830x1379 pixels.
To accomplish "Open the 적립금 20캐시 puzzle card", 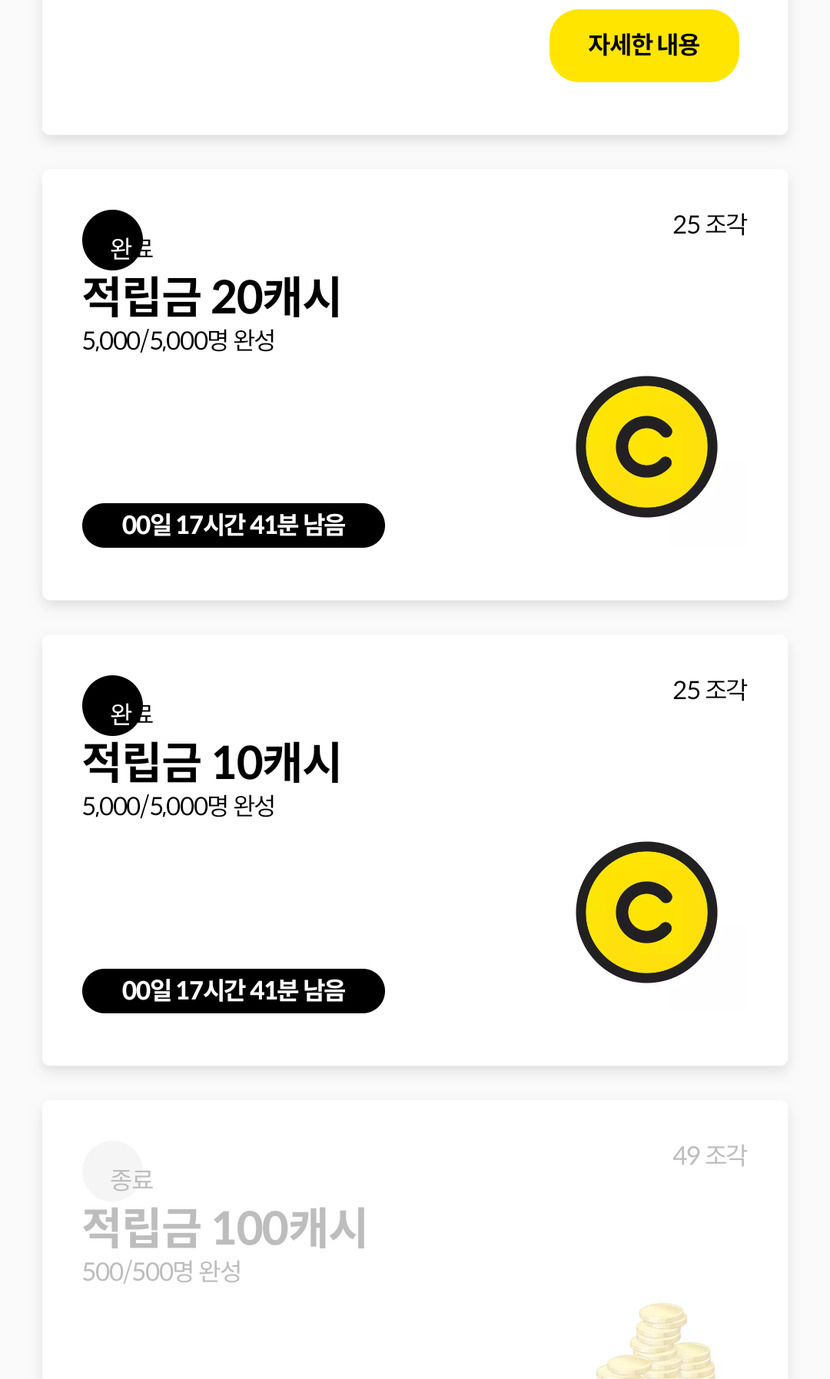I will coord(414,385).
